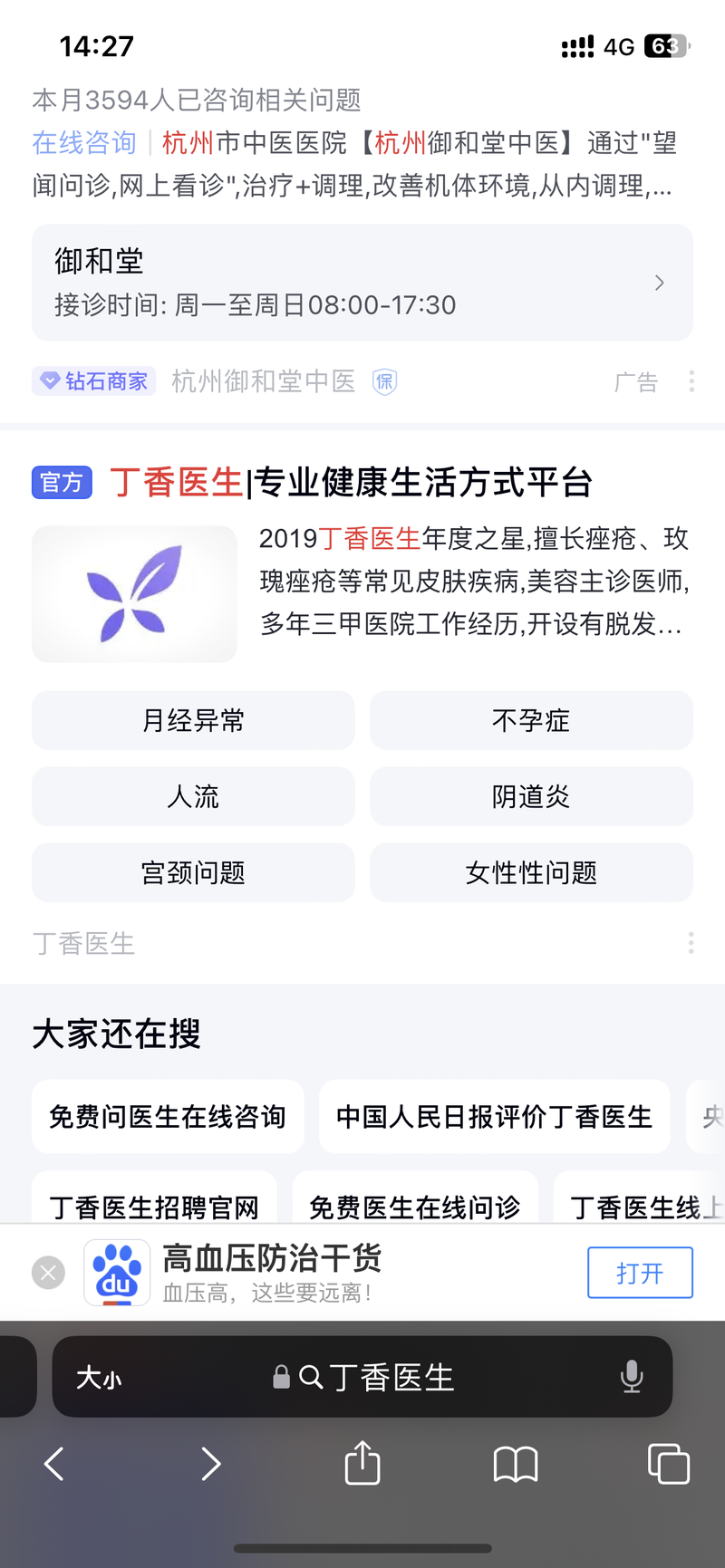The image size is (725, 1568).
Task: Share this page via share icon
Action: (362, 1462)
